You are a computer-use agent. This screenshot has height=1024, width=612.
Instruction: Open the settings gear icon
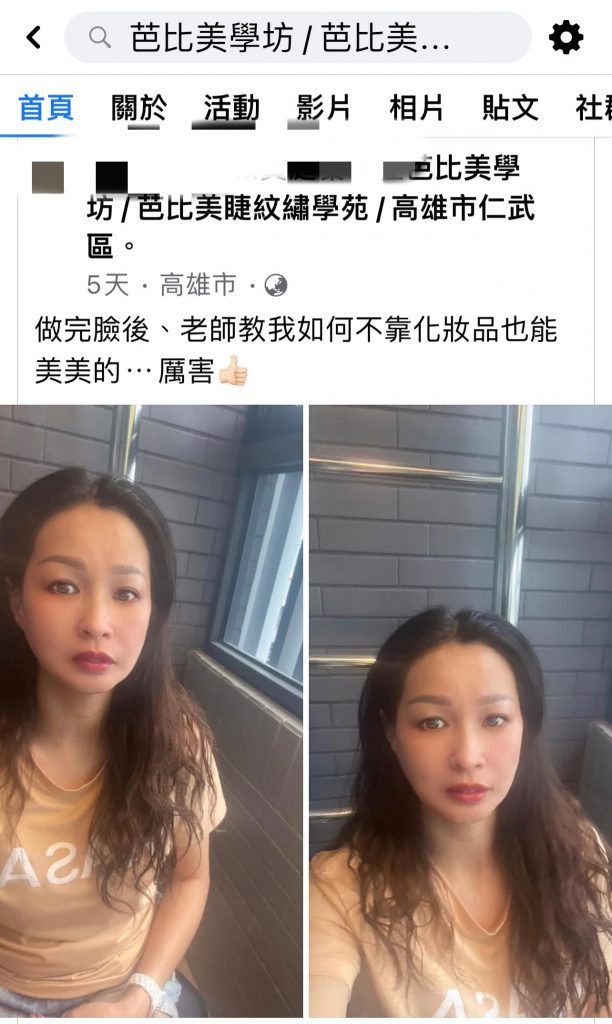point(565,38)
